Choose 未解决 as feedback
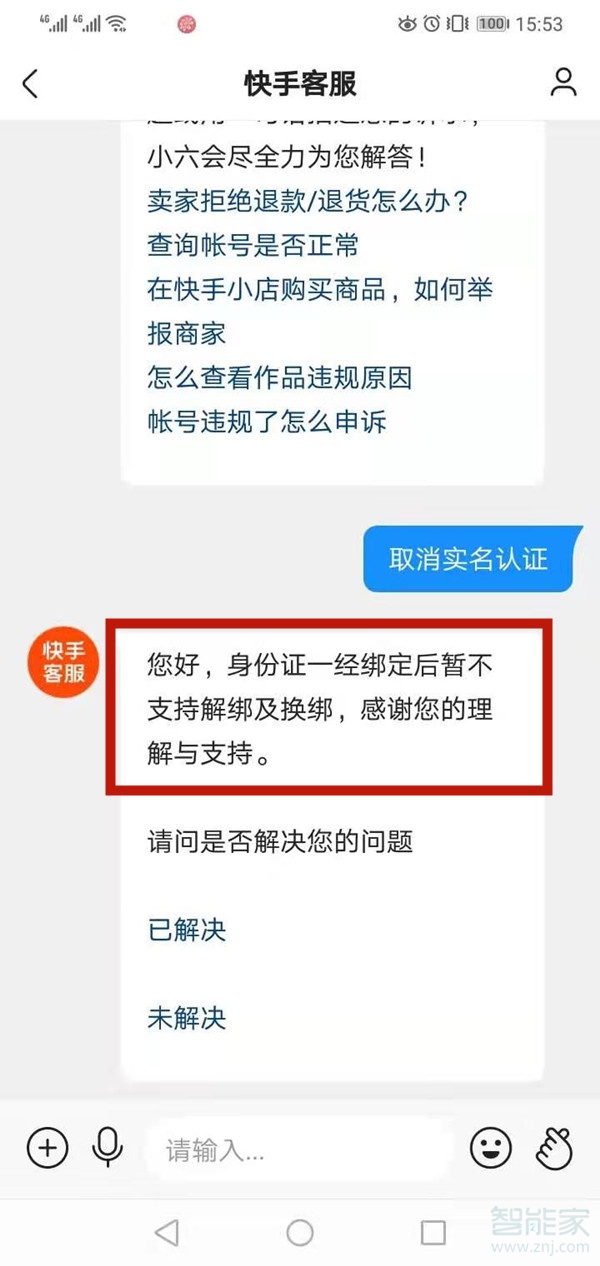The width and height of the screenshot is (600, 1266). (x=187, y=1018)
